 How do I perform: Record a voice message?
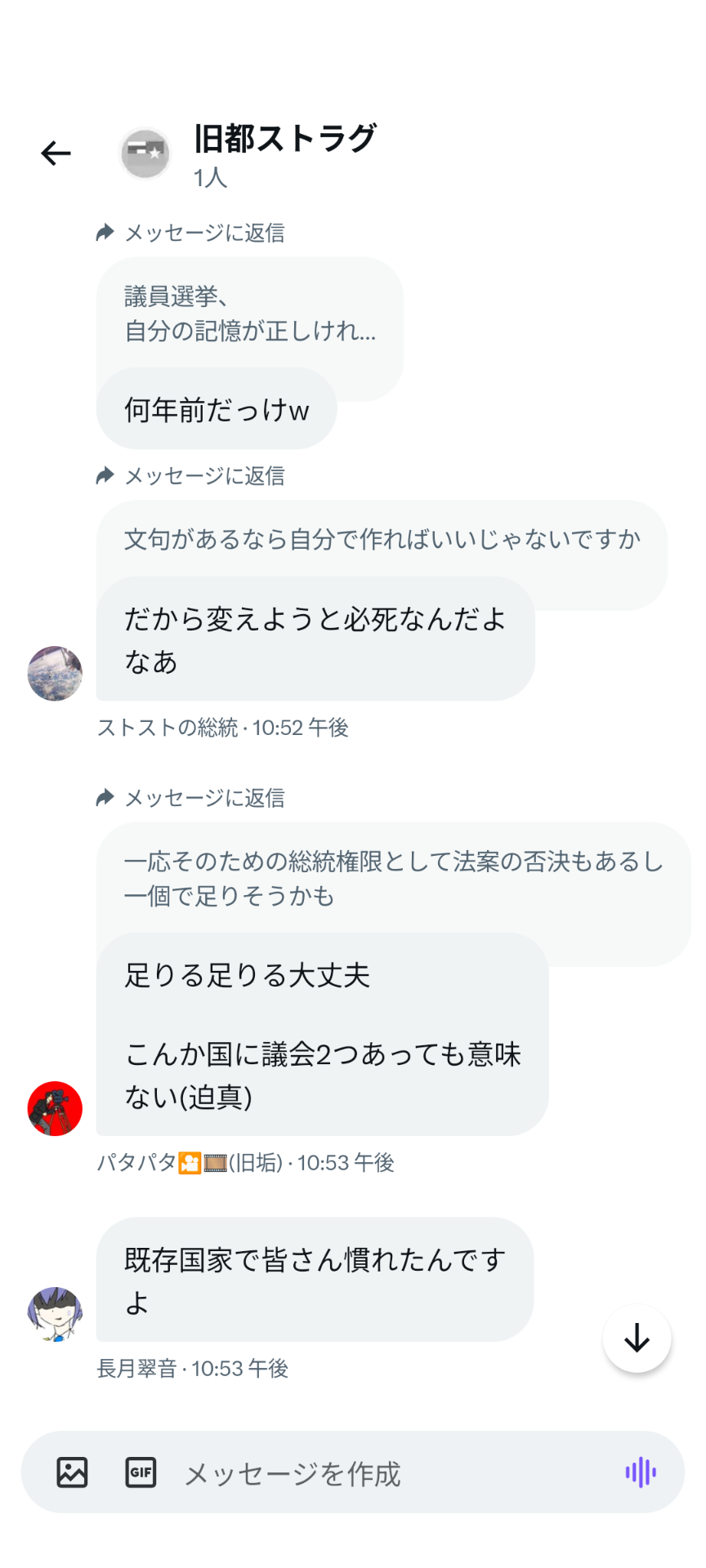pos(641,1472)
